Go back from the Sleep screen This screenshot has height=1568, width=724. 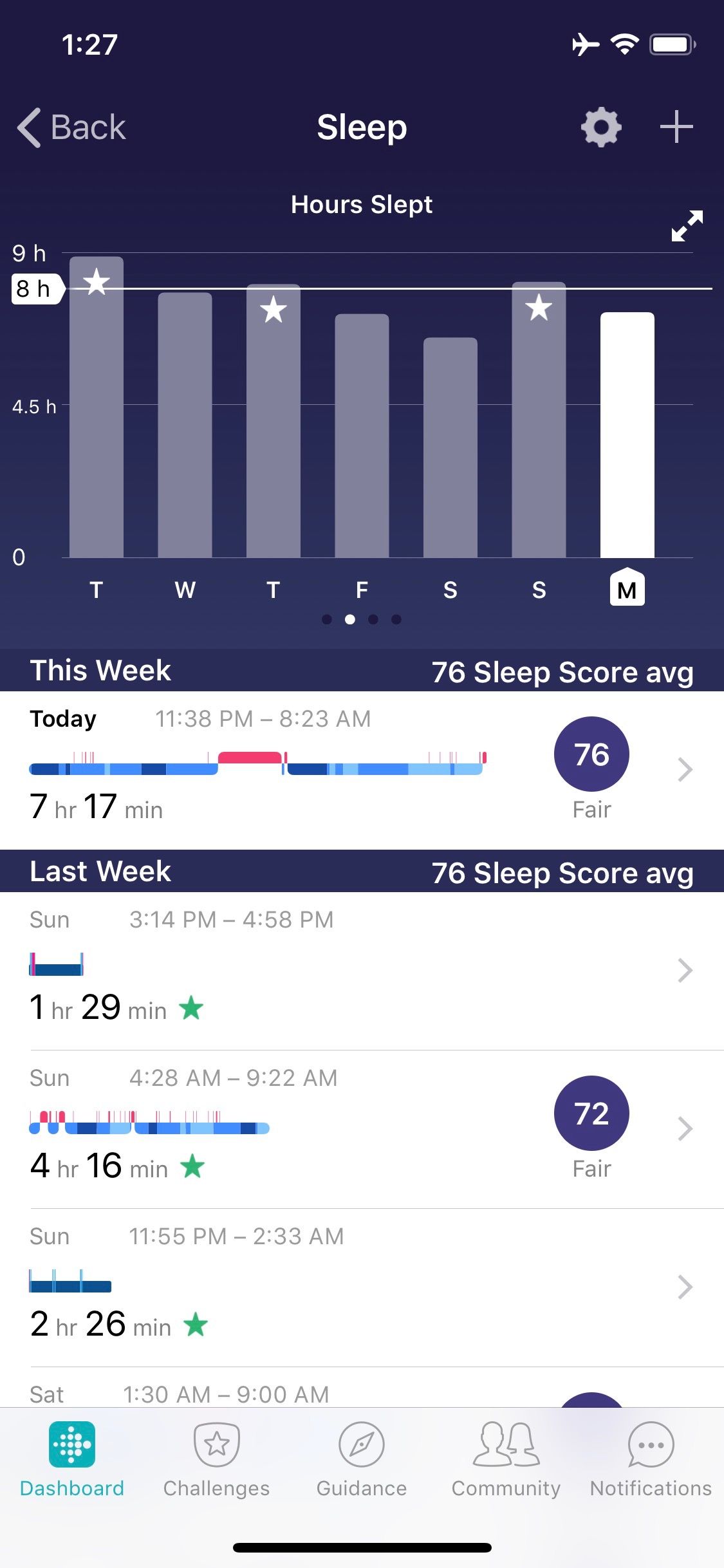pyautogui.click(x=71, y=127)
